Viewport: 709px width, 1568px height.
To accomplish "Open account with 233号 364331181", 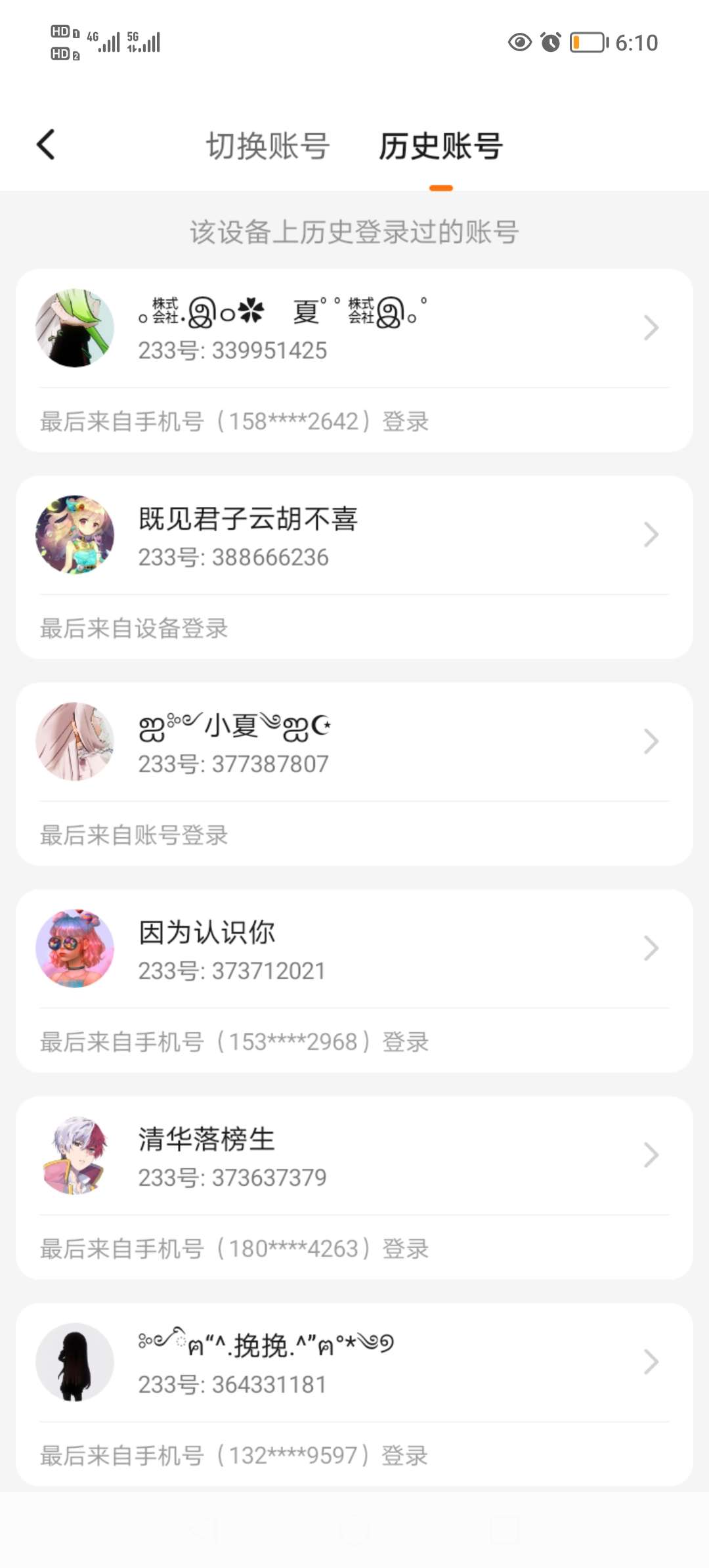I will coord(354,1362).
